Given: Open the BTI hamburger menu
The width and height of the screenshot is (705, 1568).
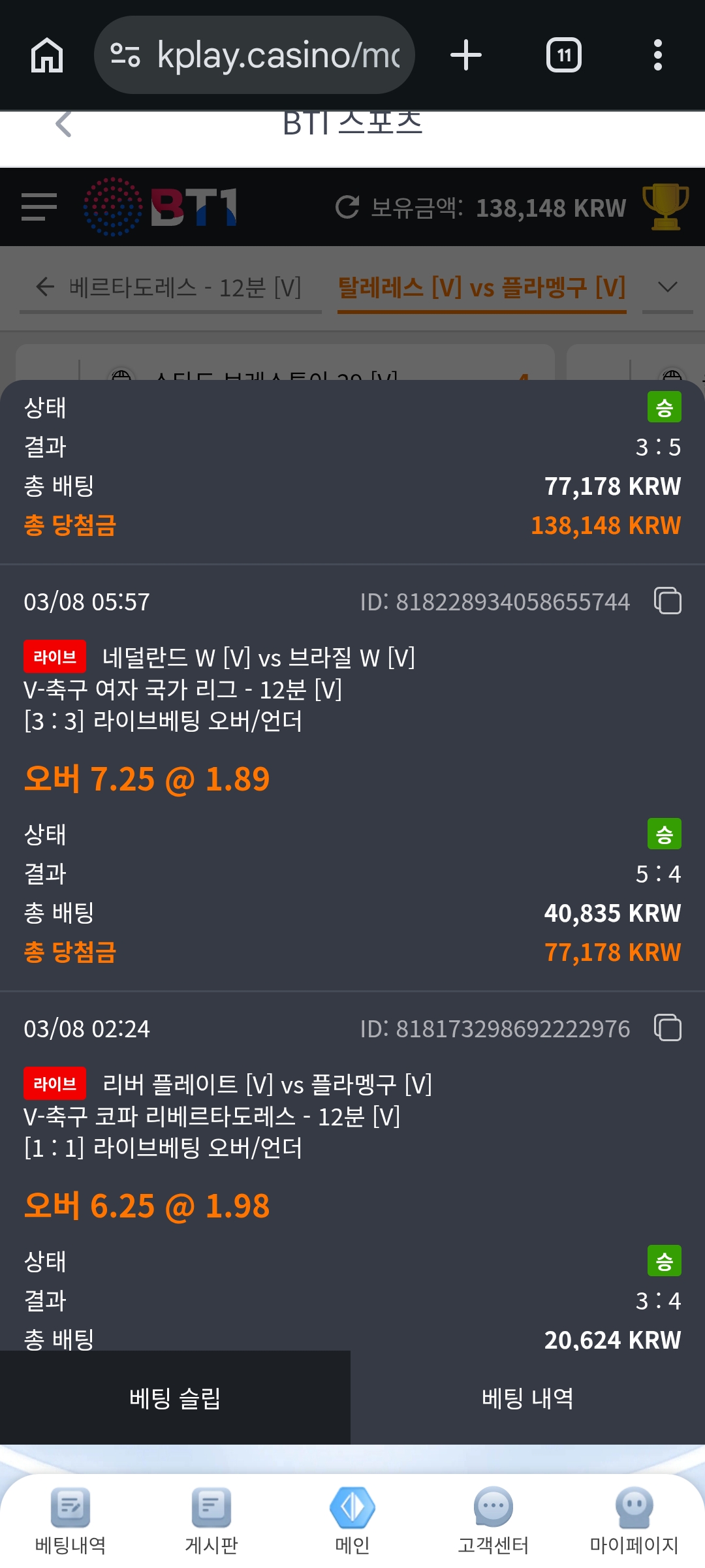Looking at the screenshot, I should coord(39,207).
